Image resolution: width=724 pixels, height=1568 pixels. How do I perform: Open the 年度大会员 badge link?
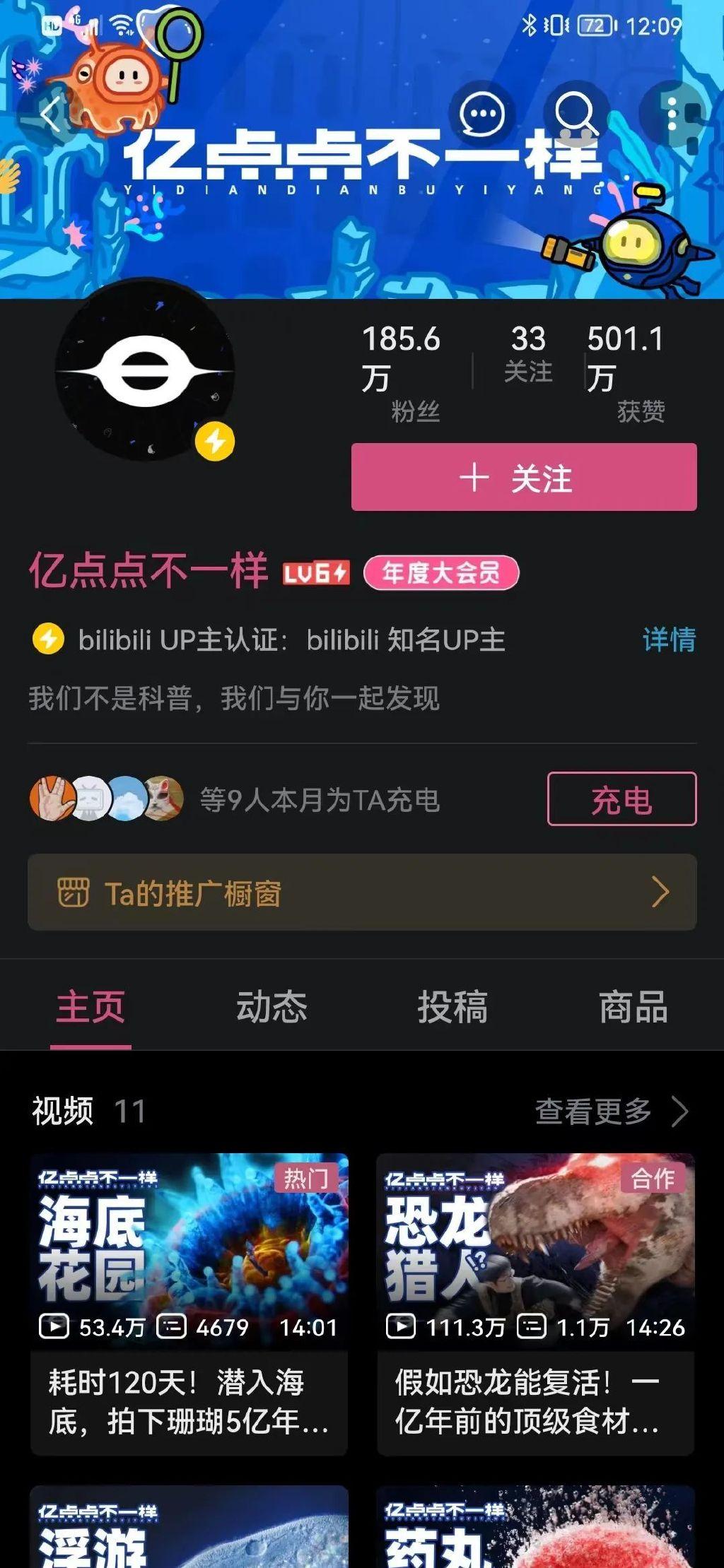[x=443, y=574]
